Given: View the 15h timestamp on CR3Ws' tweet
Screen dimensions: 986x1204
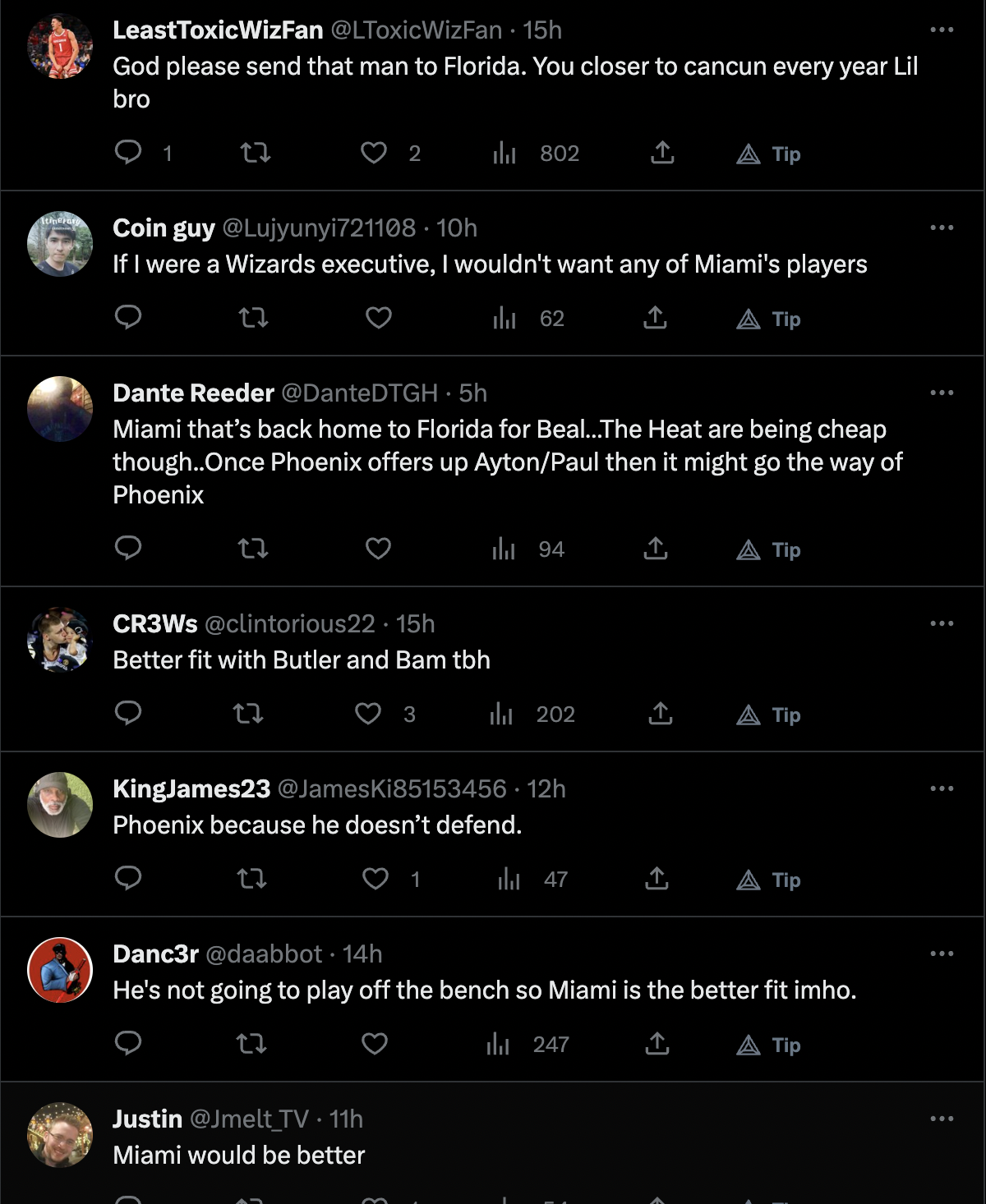Looking at the screenshot, I should 418,624.
